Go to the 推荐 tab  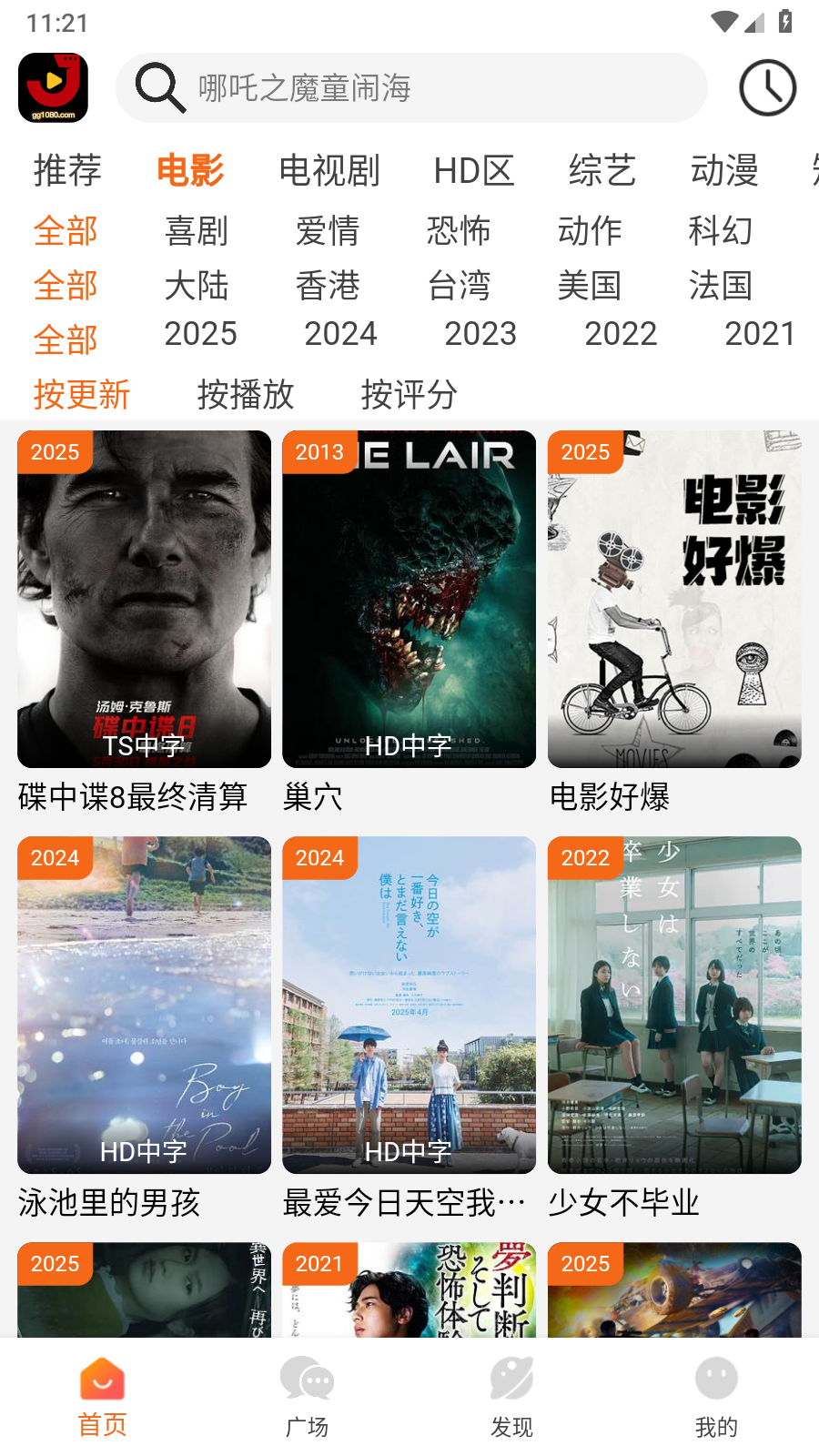tap(67, 171)
